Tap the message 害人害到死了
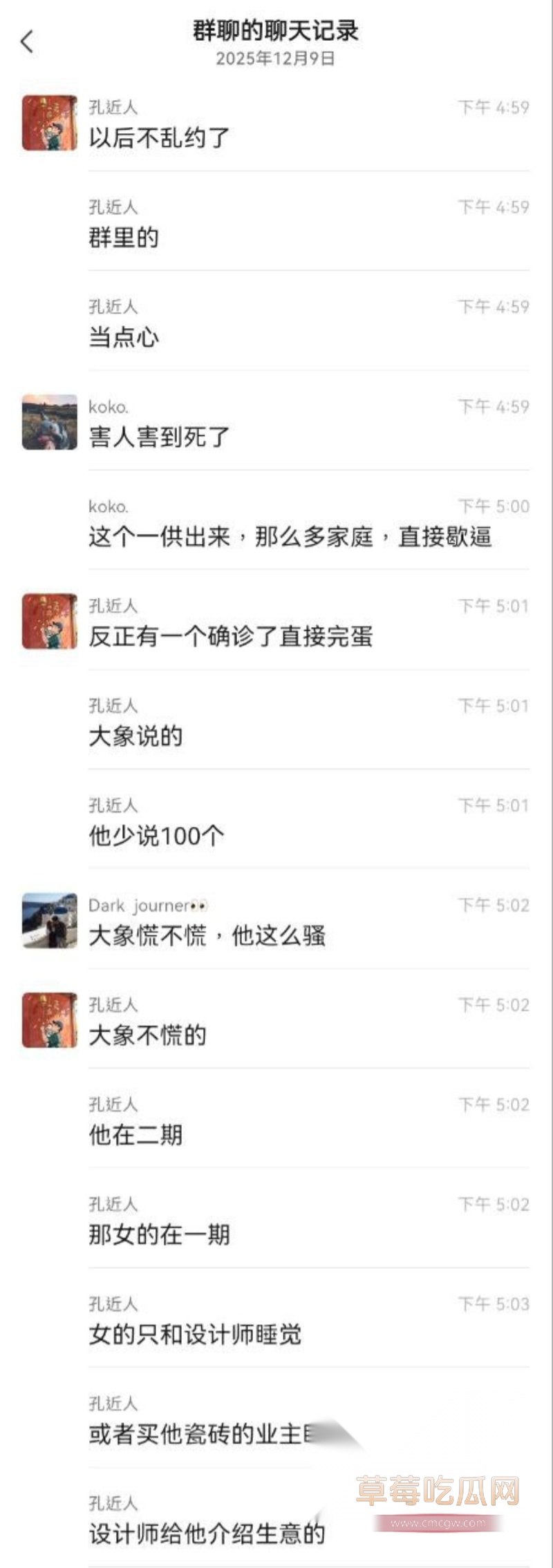Screen dimensions: 553x1568 (161, 437)
